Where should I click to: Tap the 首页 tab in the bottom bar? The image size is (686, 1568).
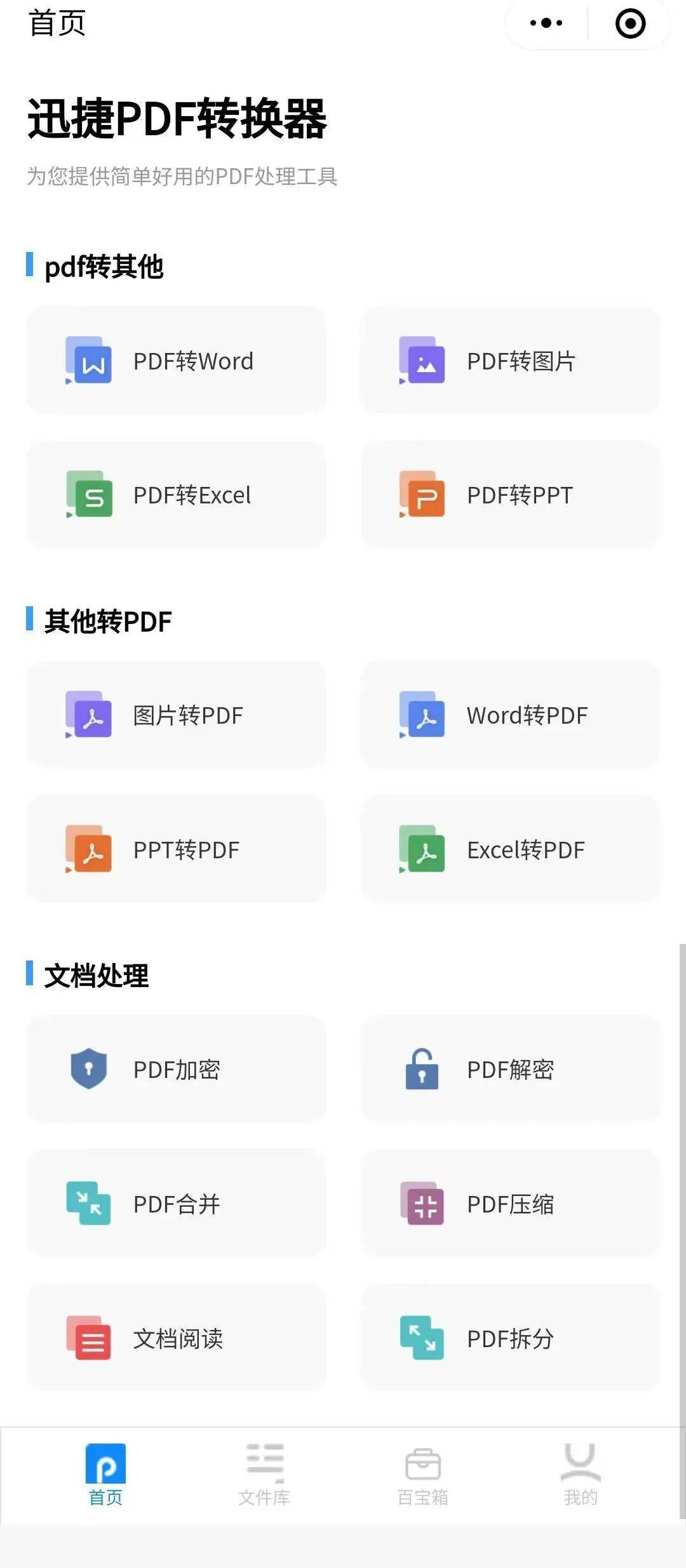tap(105, 1475)
